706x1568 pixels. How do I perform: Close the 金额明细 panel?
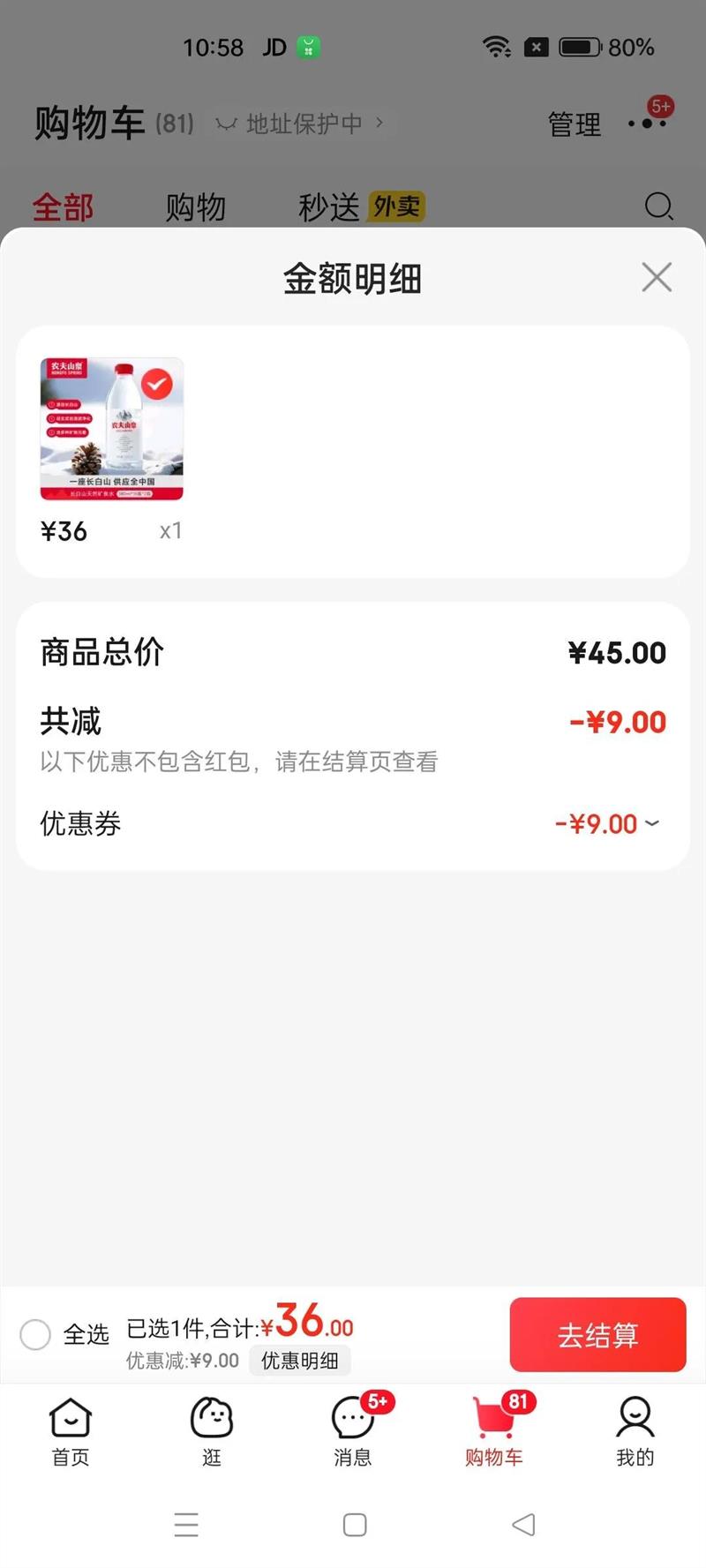click(x=657, y=277)
